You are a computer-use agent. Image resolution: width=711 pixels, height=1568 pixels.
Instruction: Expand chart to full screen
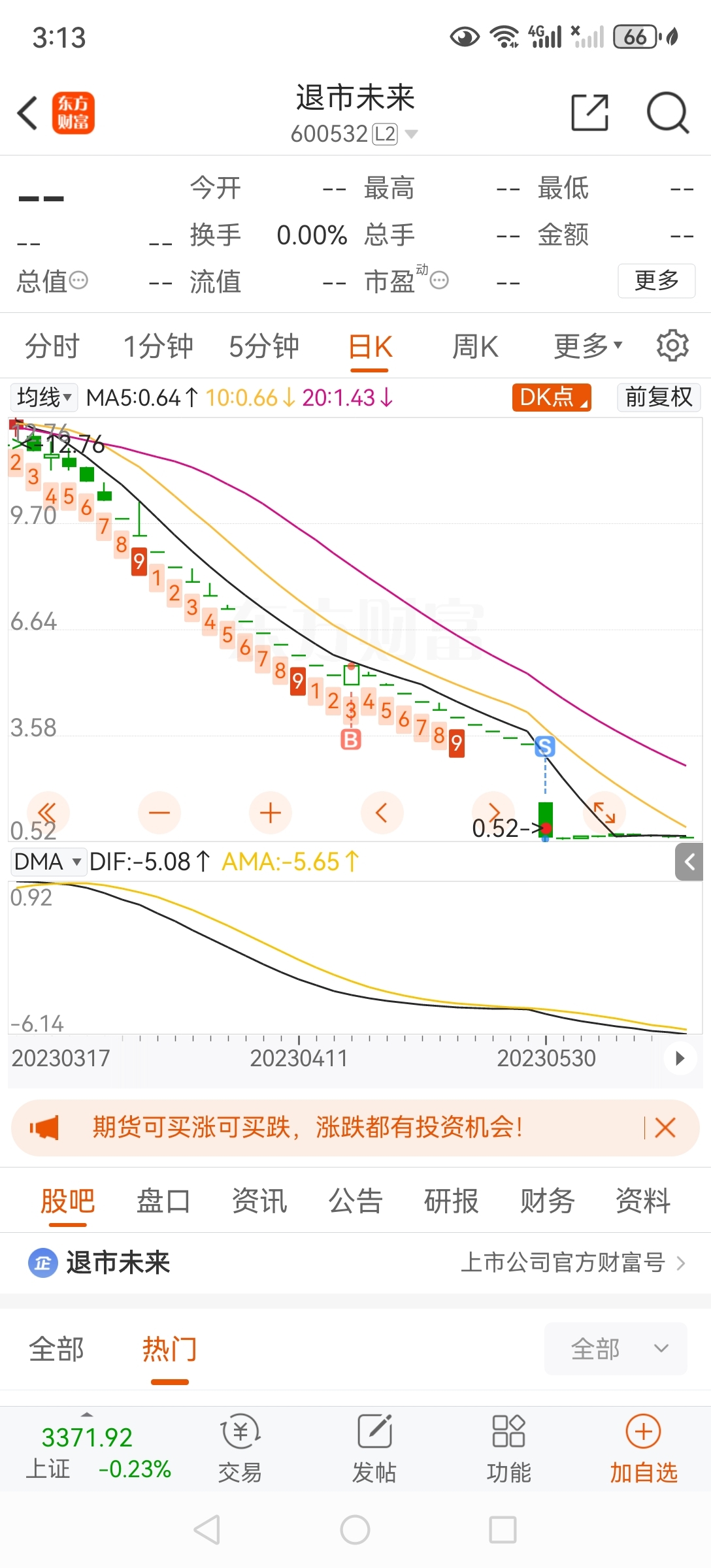(x=604, y=813)
